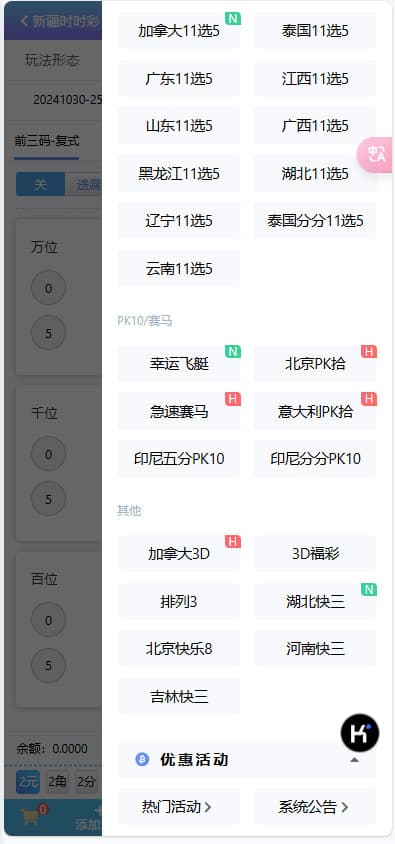Open 云南11选5
Image resolution: width=395 pixels, height=844 pixels.
[179, 268]
